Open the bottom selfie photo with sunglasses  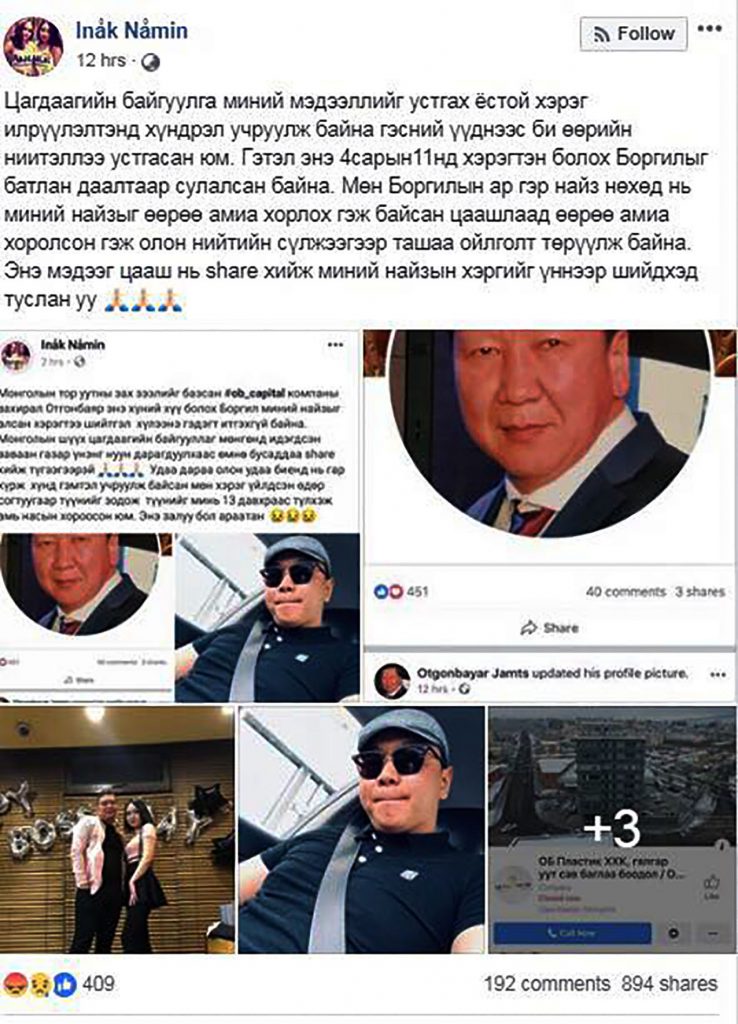360,829
